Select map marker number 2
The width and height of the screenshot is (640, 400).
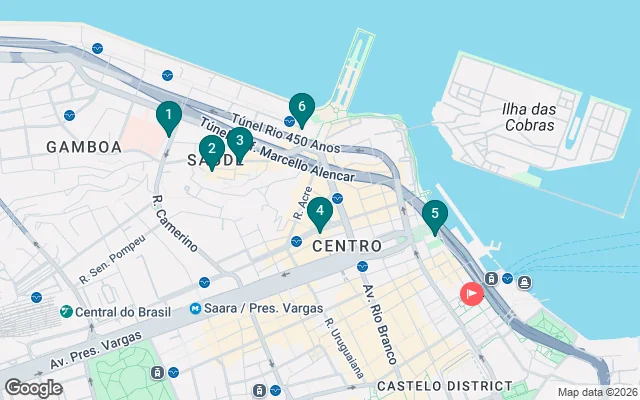pyautogui.click(x=211, y=151)
